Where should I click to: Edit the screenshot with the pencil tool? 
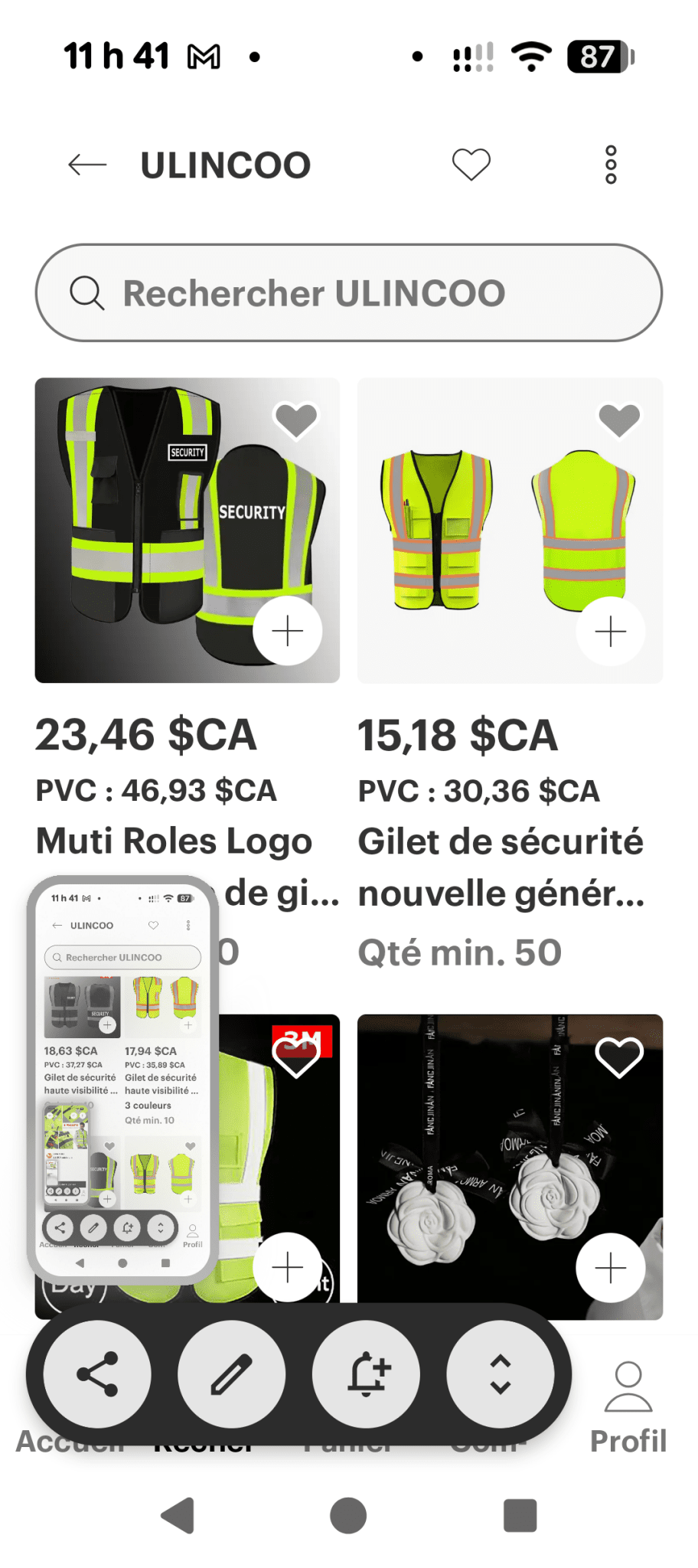coord(231,1373)
